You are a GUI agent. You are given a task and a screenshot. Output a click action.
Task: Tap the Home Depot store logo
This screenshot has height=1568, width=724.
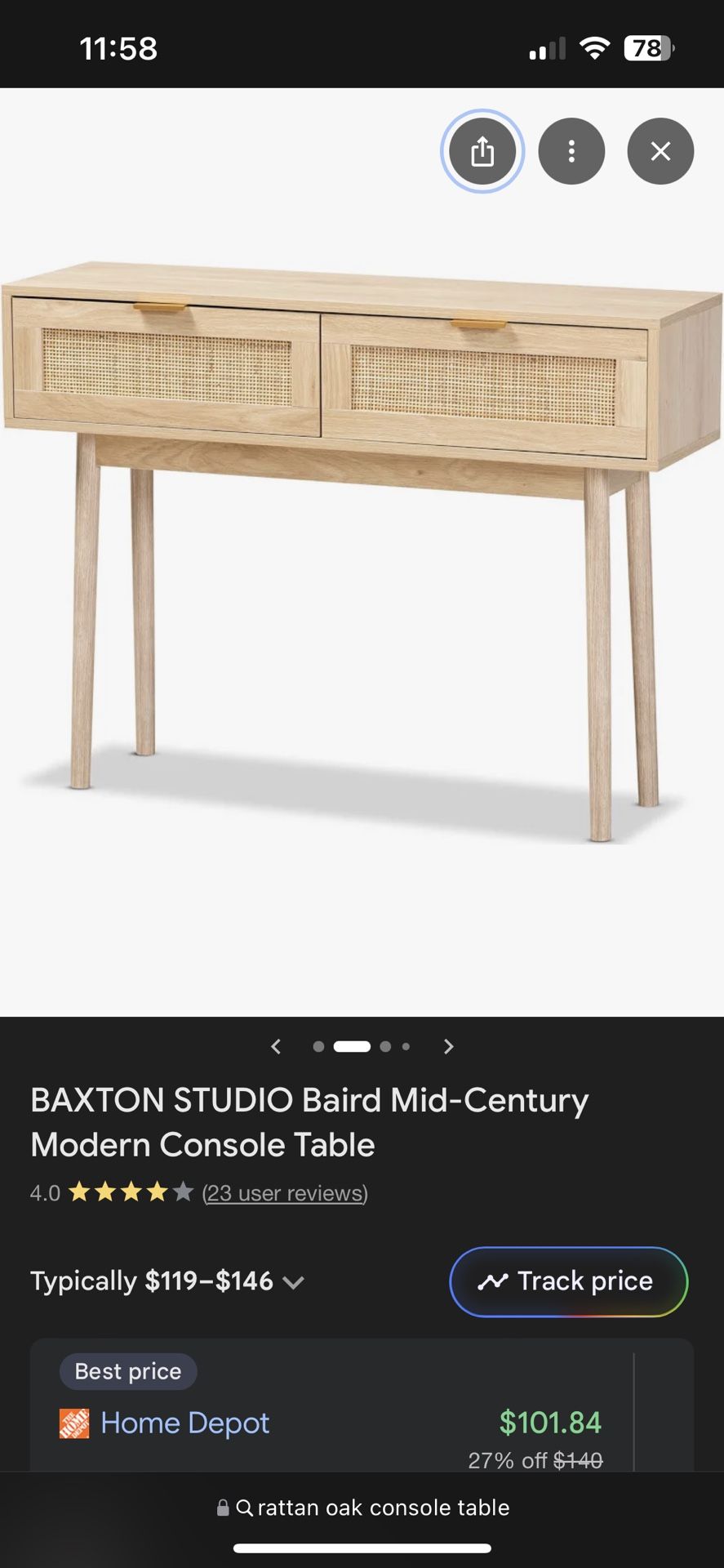(x=73, y=1423)
